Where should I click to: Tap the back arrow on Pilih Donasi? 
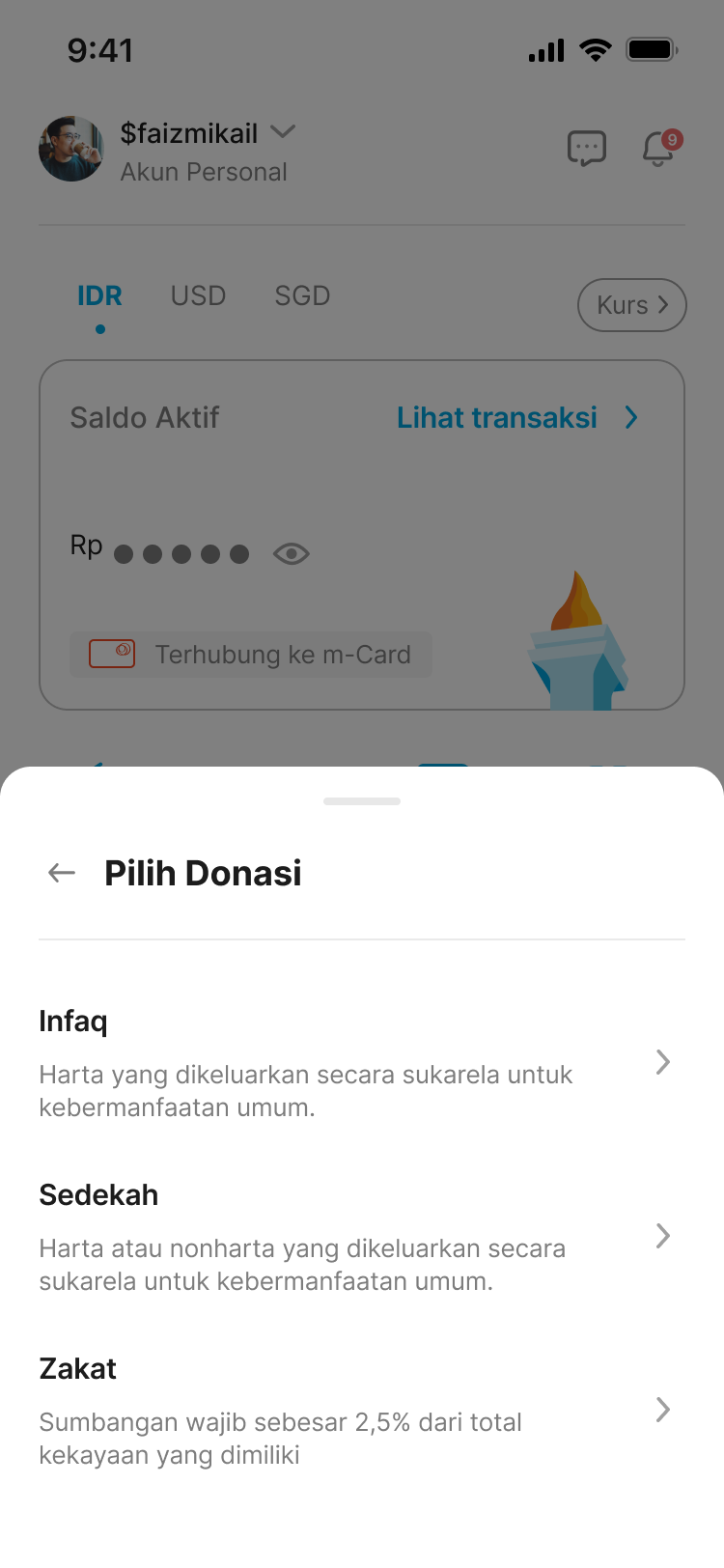[60, 872]
